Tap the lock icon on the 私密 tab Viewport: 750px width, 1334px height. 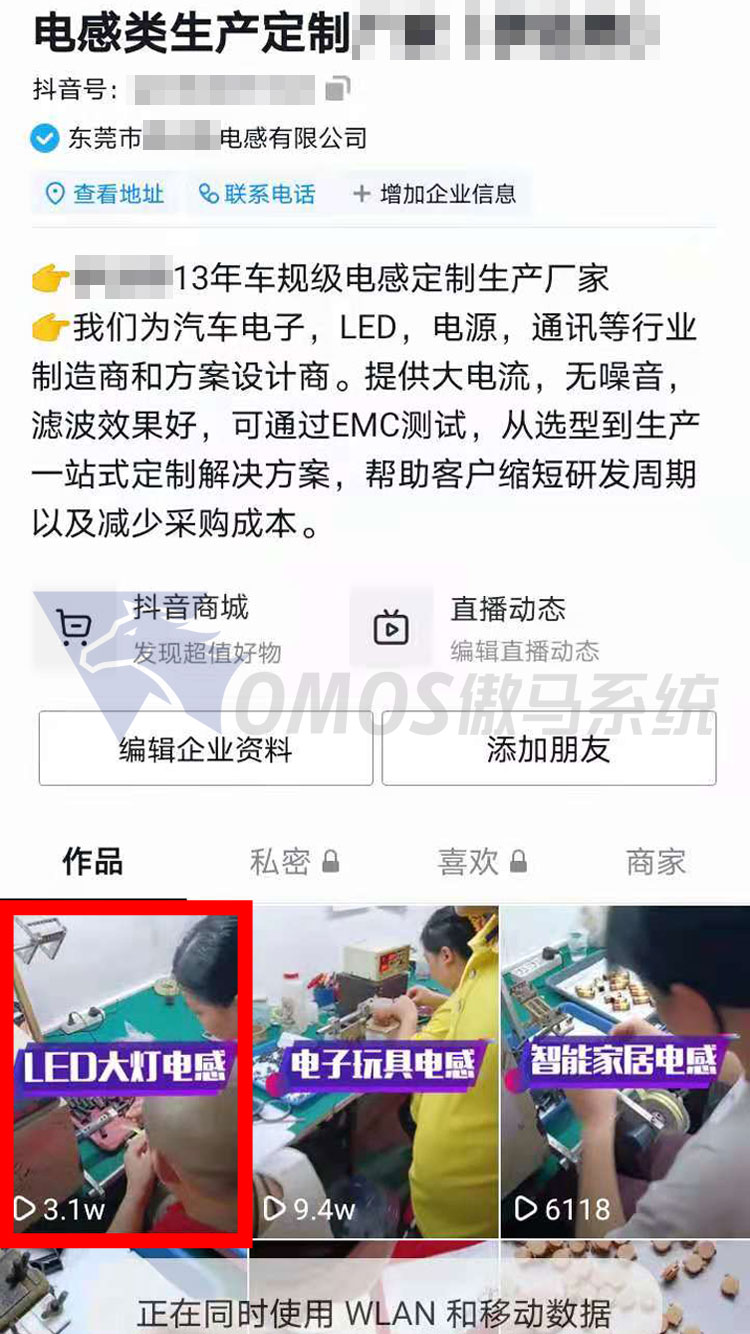tap(330, 861)
